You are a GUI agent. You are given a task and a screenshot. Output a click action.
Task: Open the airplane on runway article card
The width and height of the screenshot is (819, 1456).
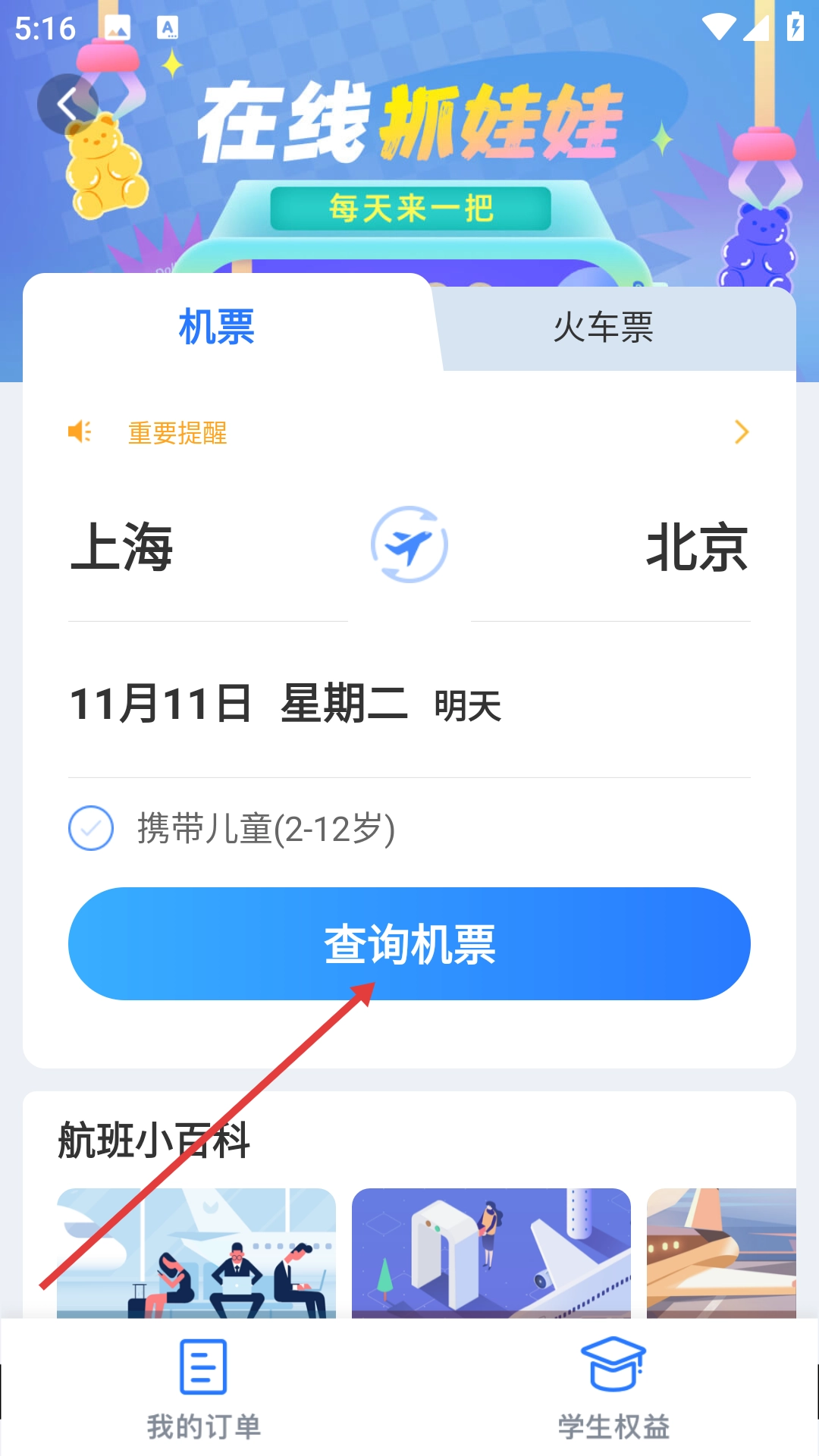pos(720,1253)
